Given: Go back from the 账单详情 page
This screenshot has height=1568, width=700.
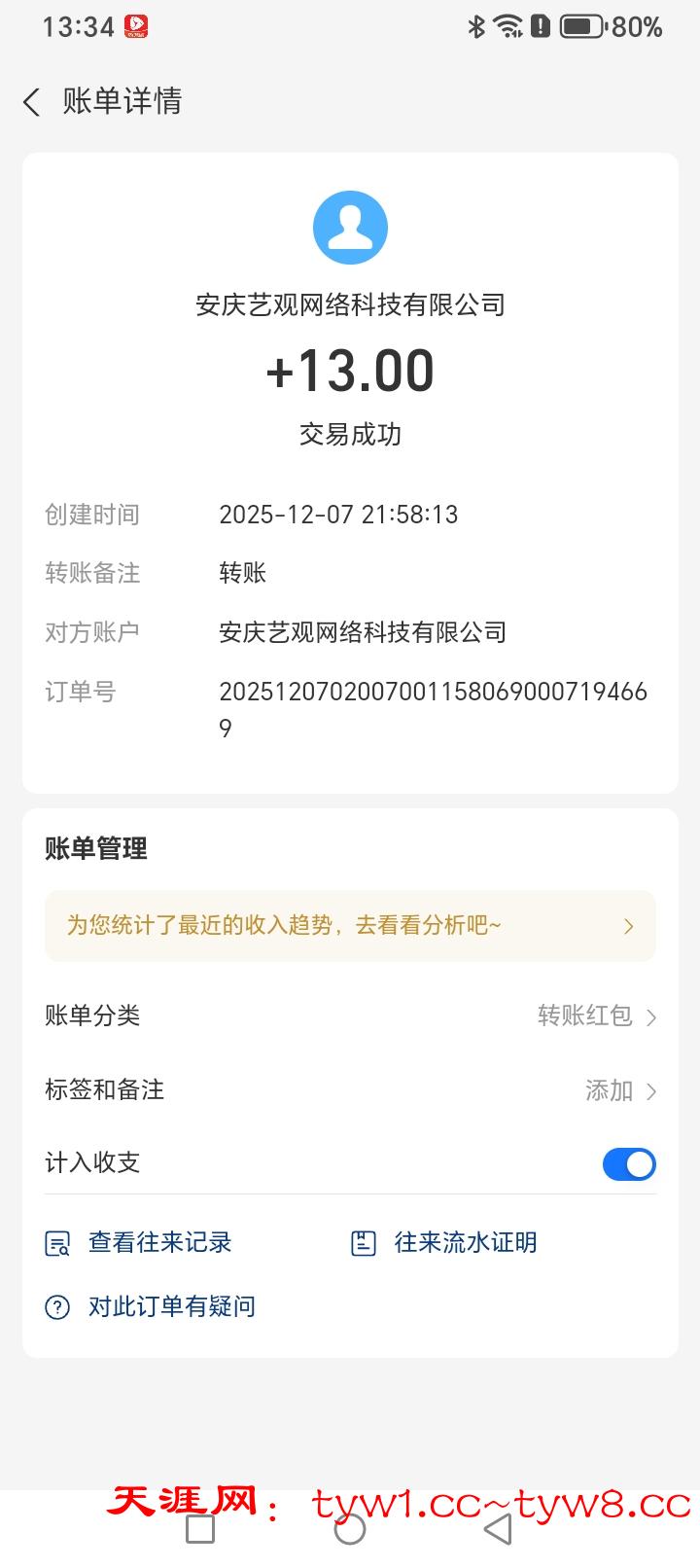Looking at the screenshot, I should (x=32, y=102).
